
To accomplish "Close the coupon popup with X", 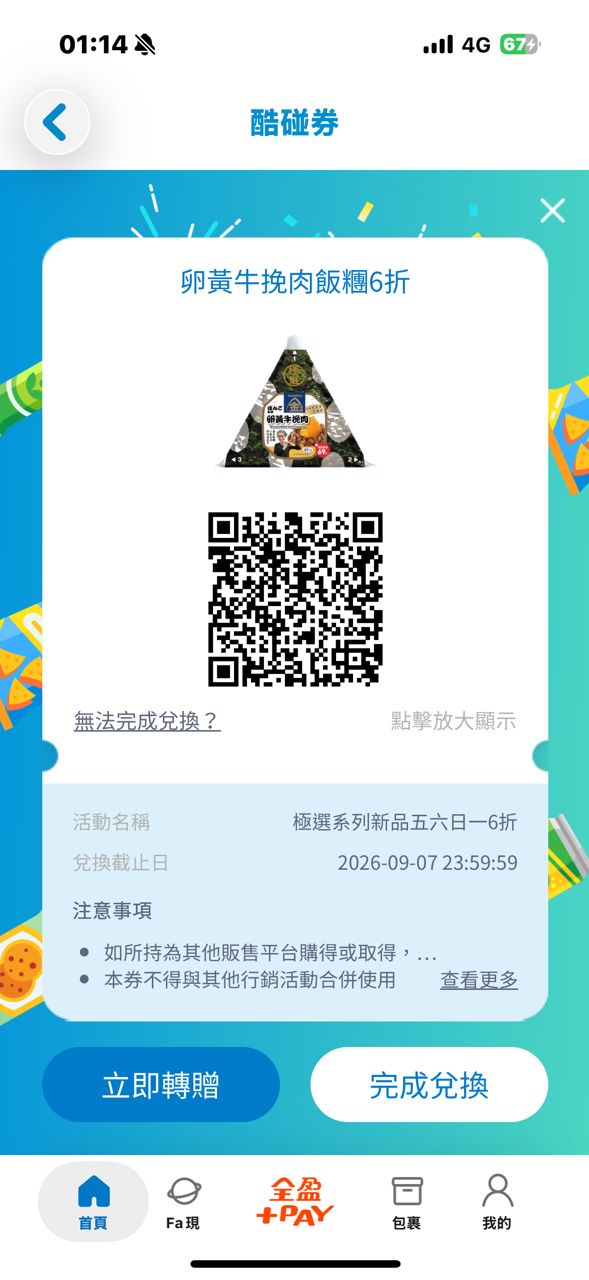I will coord(552,210).
